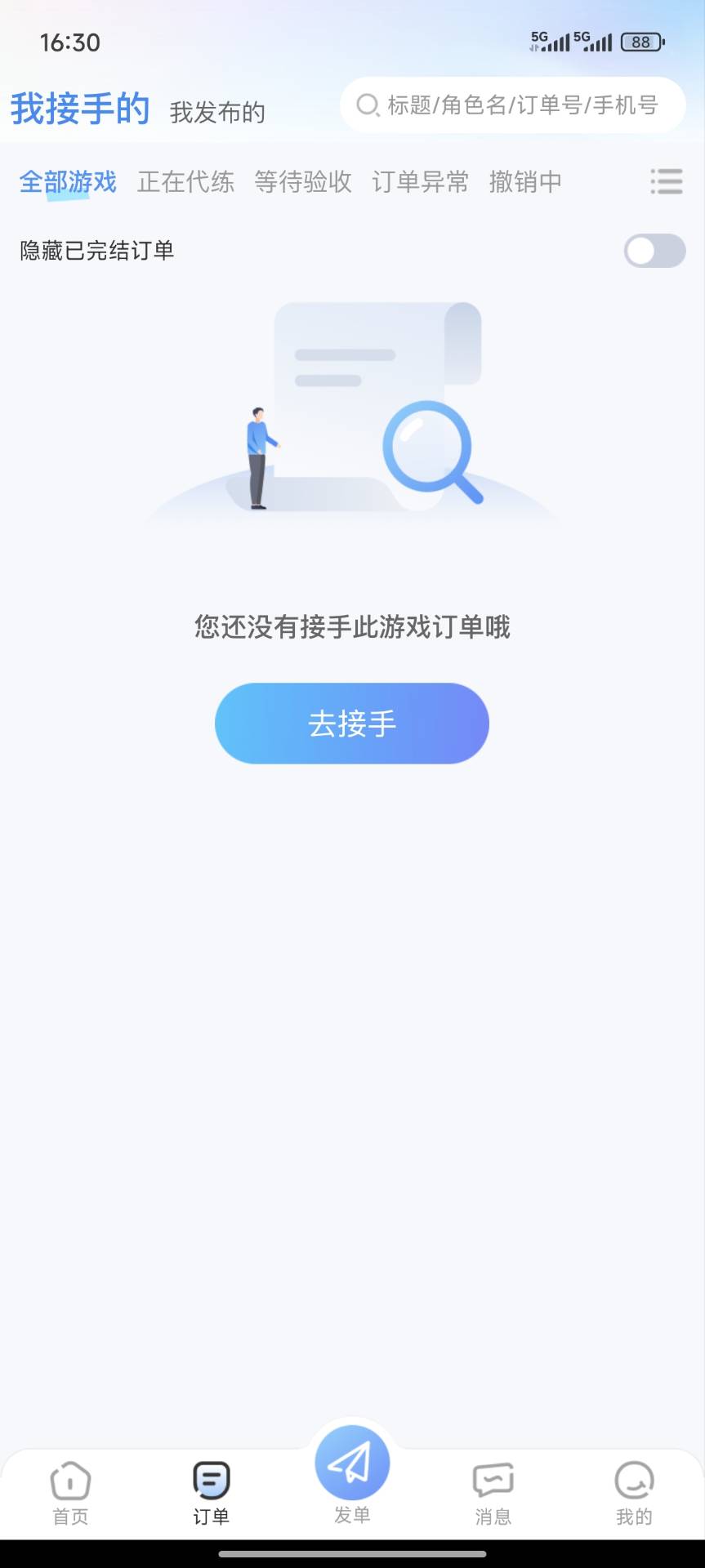Choose the 等待验收 filter option
This screenshot has height=1568, width=705.
(x=303, y=181)
